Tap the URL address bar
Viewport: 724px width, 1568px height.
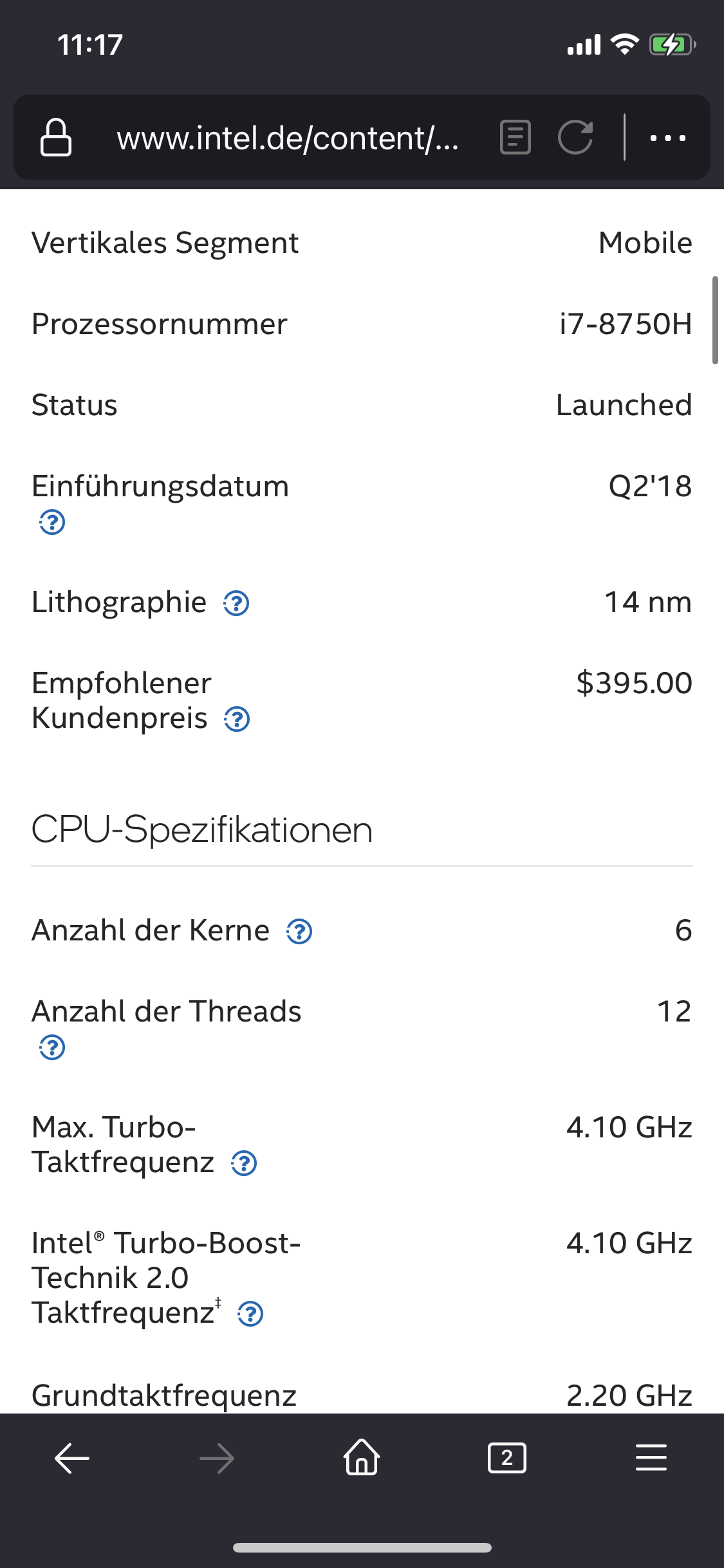point(287,138)
